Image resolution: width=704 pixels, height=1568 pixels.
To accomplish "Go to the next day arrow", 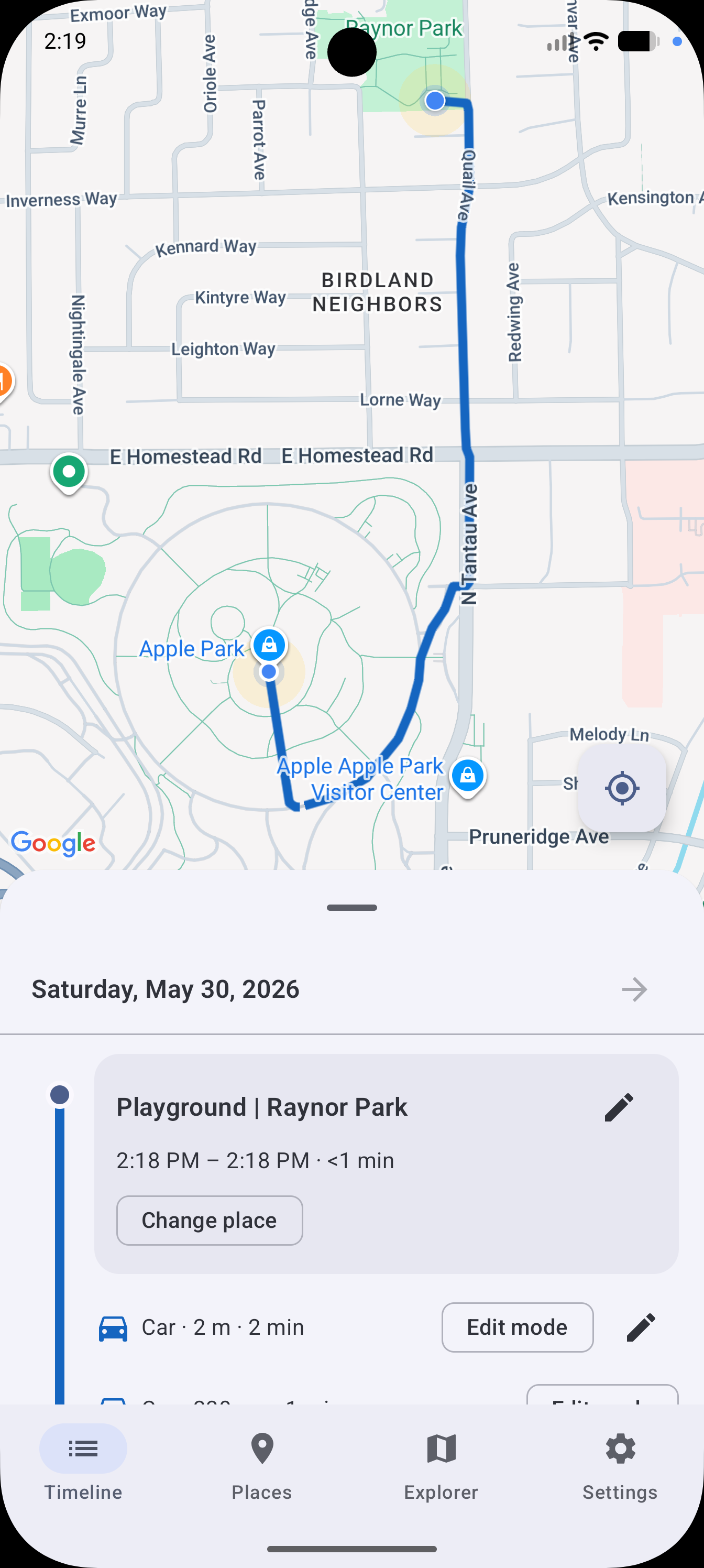I will click(635, 989).
